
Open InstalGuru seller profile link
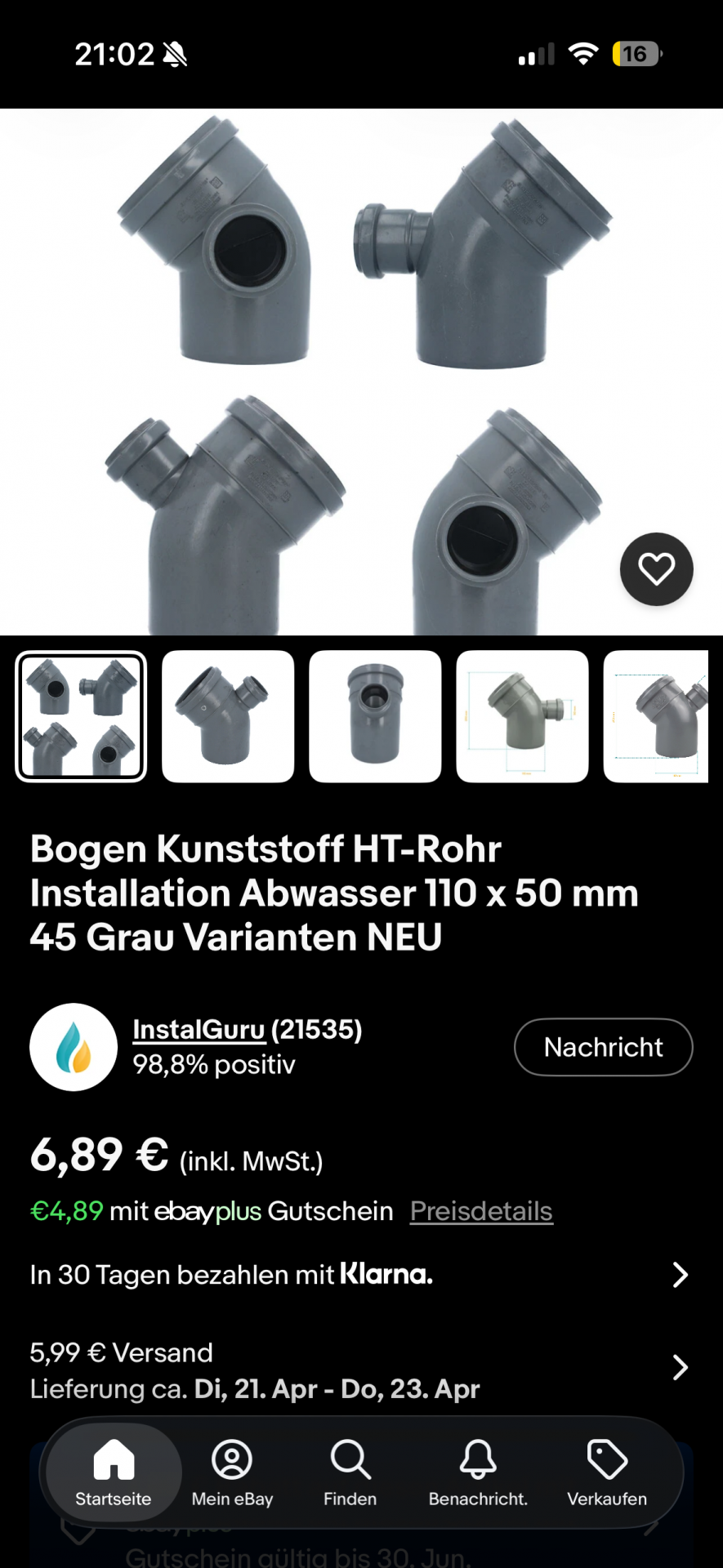click(x=199, y=1029)
